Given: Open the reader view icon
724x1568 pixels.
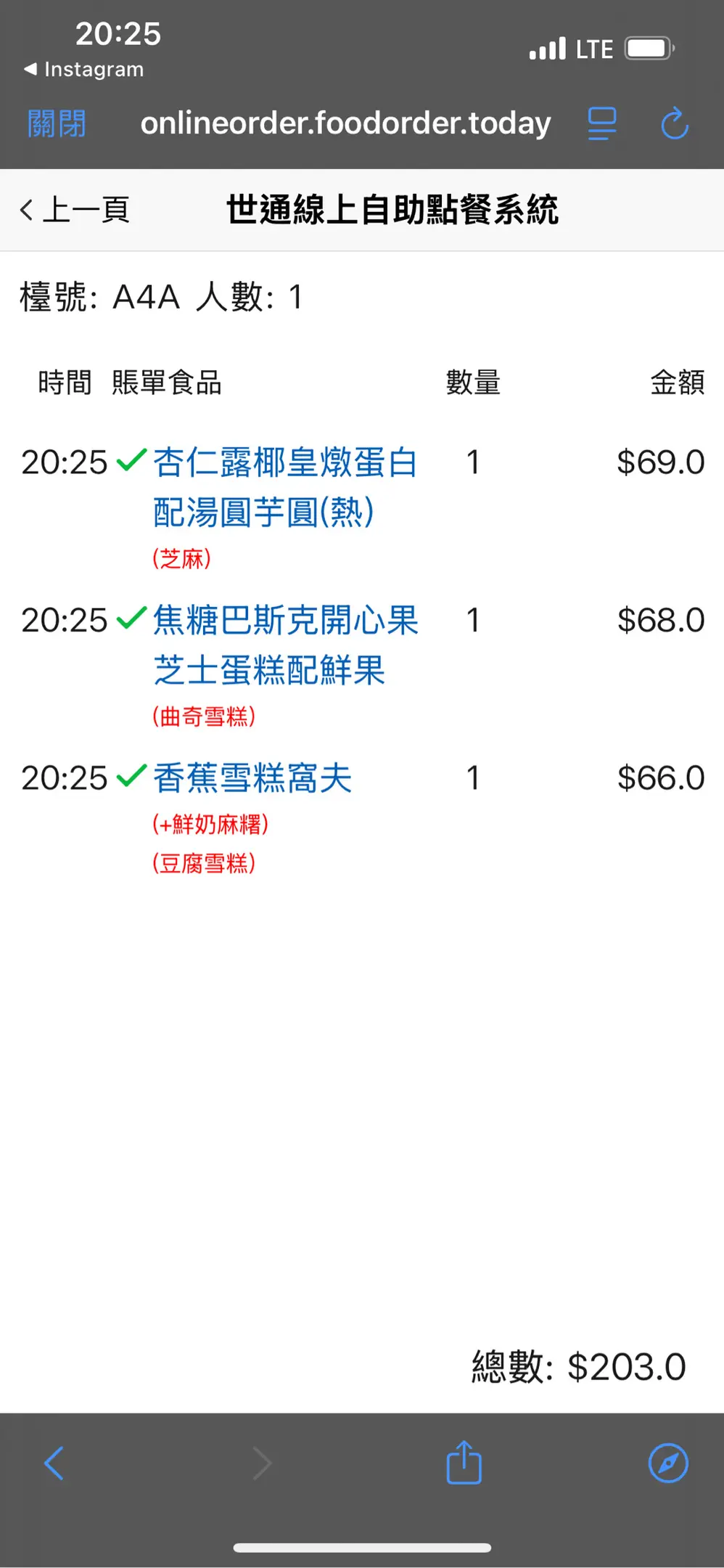Looking at the screenshot, I should tap(601, 123).
